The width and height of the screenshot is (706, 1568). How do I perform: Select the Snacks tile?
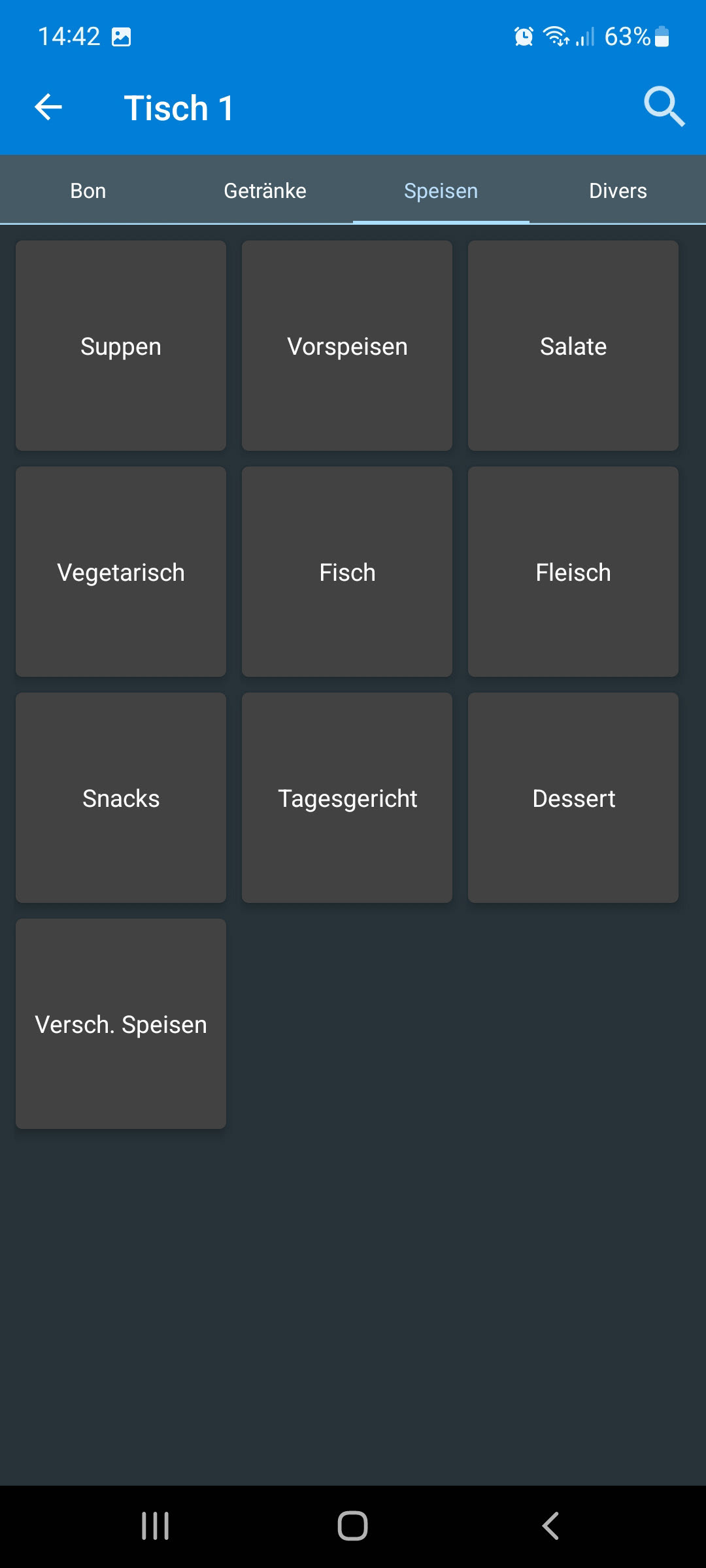[x=121, y=798]
